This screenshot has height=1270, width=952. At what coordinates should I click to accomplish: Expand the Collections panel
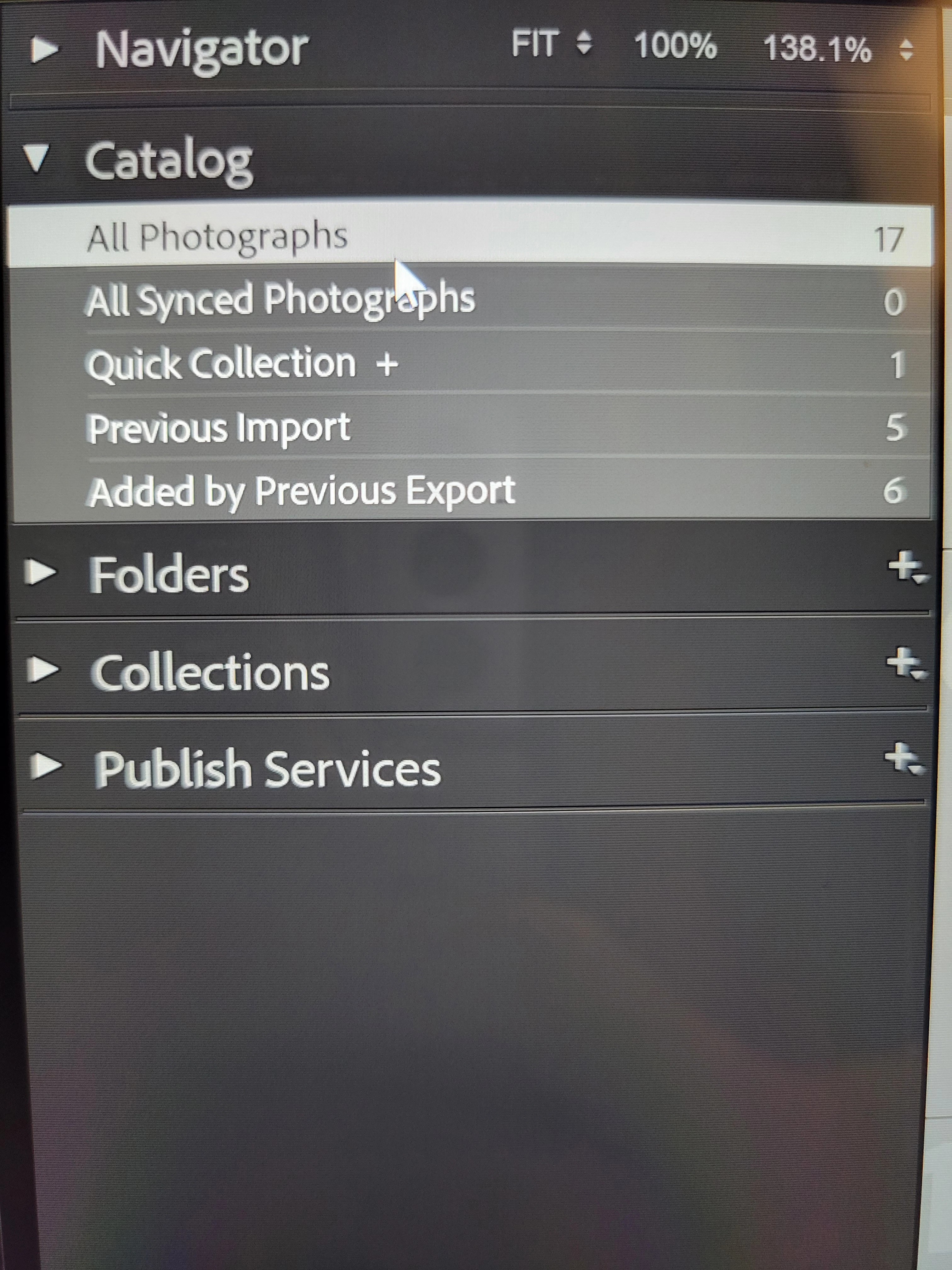43,669
